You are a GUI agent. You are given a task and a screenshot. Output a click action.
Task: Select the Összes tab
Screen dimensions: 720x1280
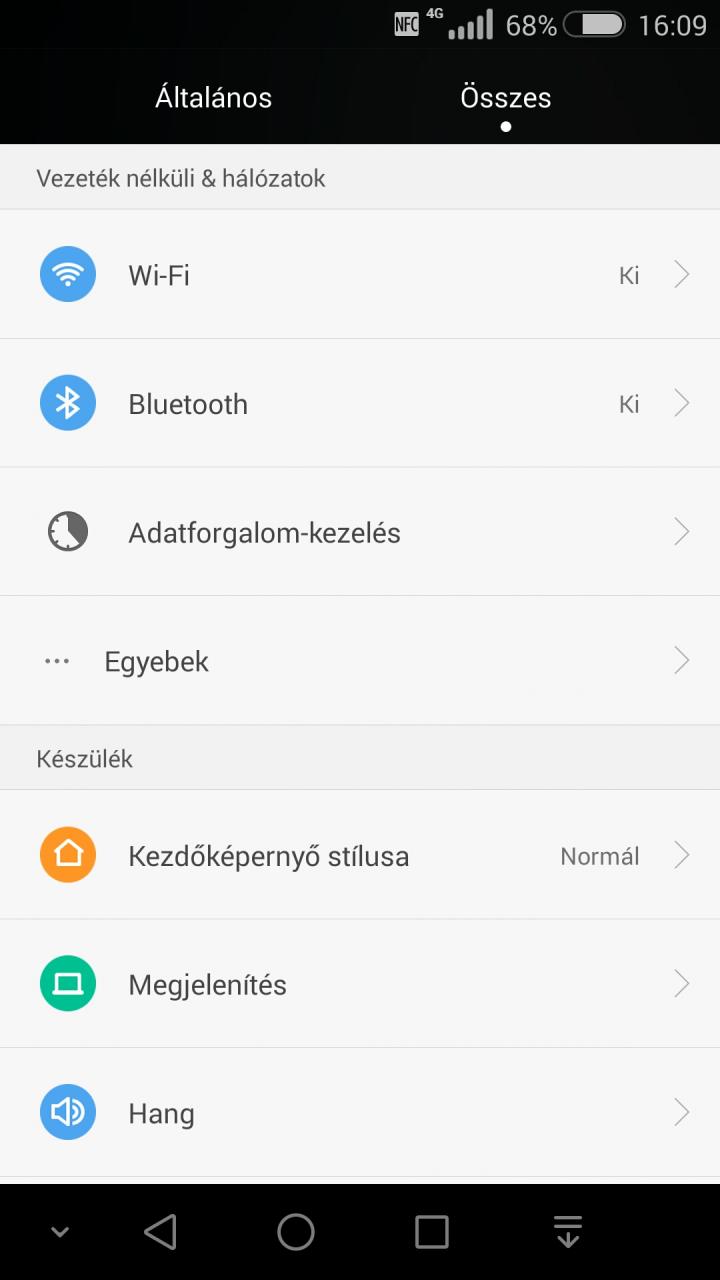506,98
